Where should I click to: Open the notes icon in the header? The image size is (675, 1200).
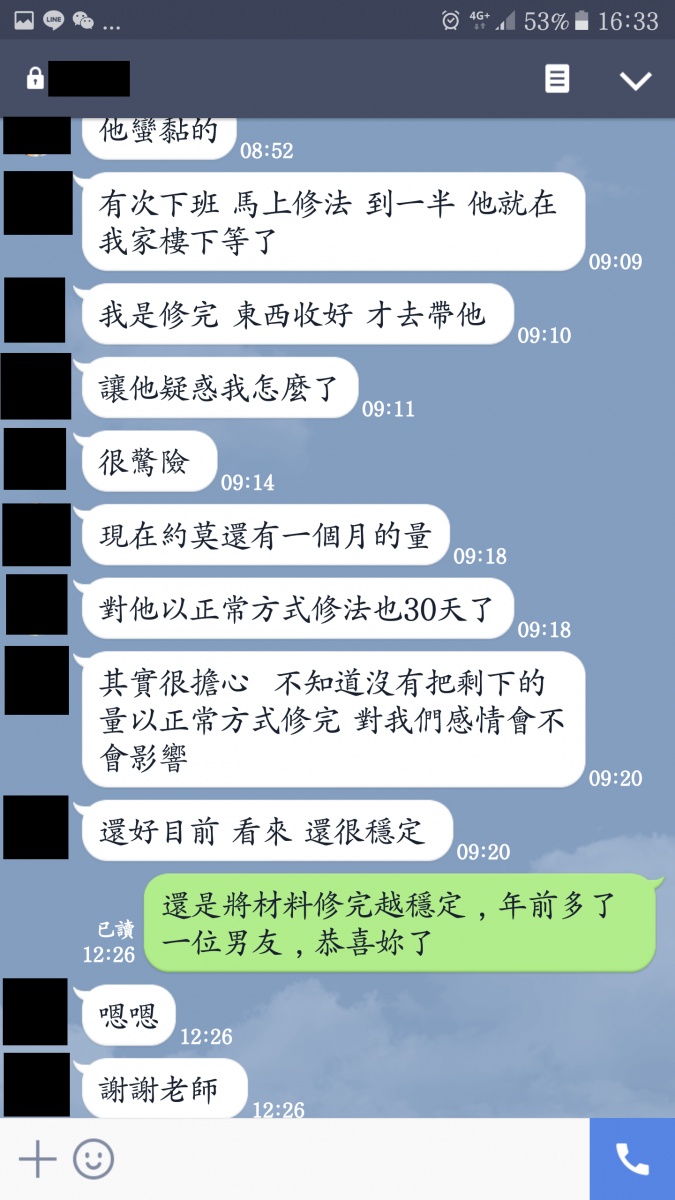click(557, 79)
